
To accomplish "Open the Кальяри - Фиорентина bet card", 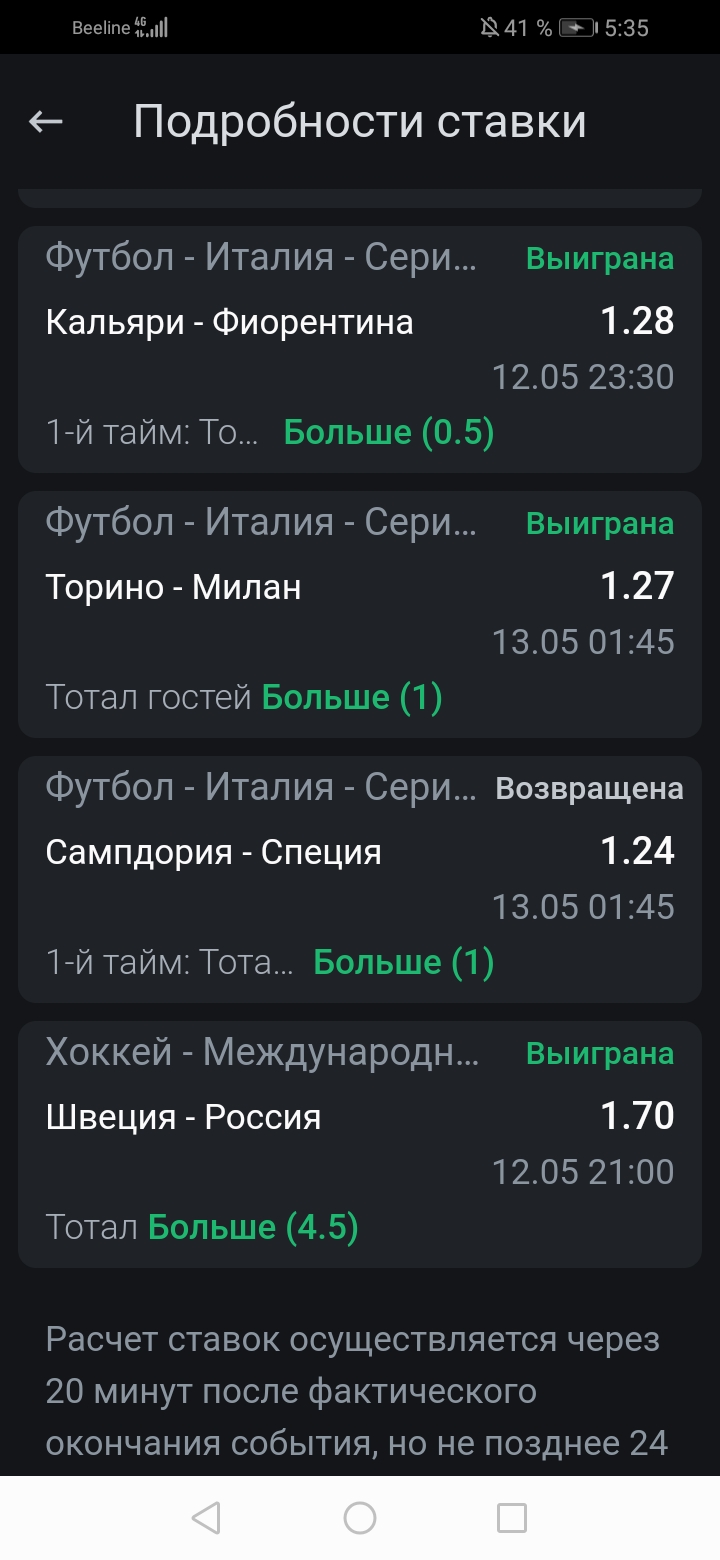I will 359,349.
